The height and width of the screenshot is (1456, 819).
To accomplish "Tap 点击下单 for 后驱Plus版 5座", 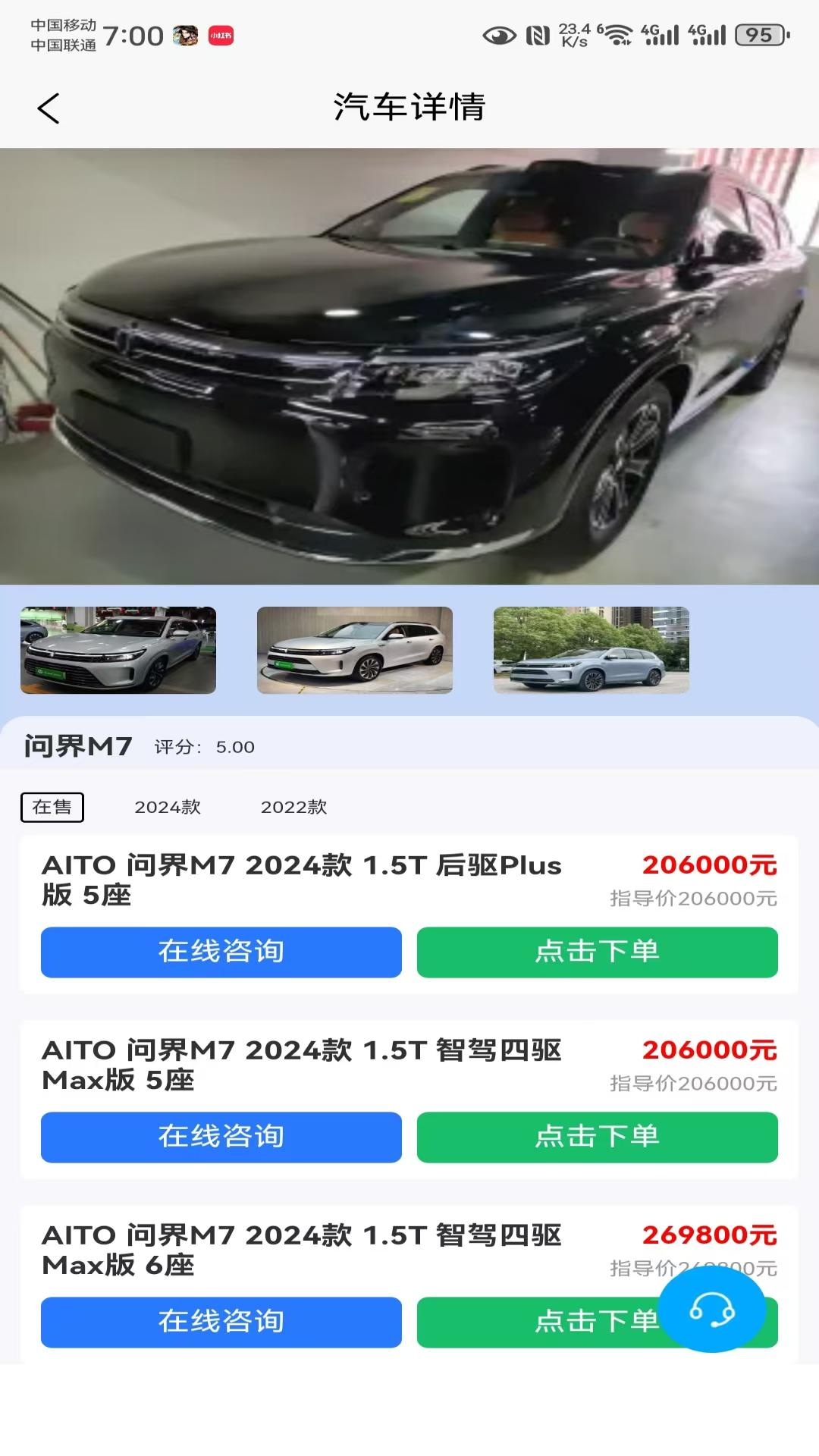I will click(x=598, y=952).
